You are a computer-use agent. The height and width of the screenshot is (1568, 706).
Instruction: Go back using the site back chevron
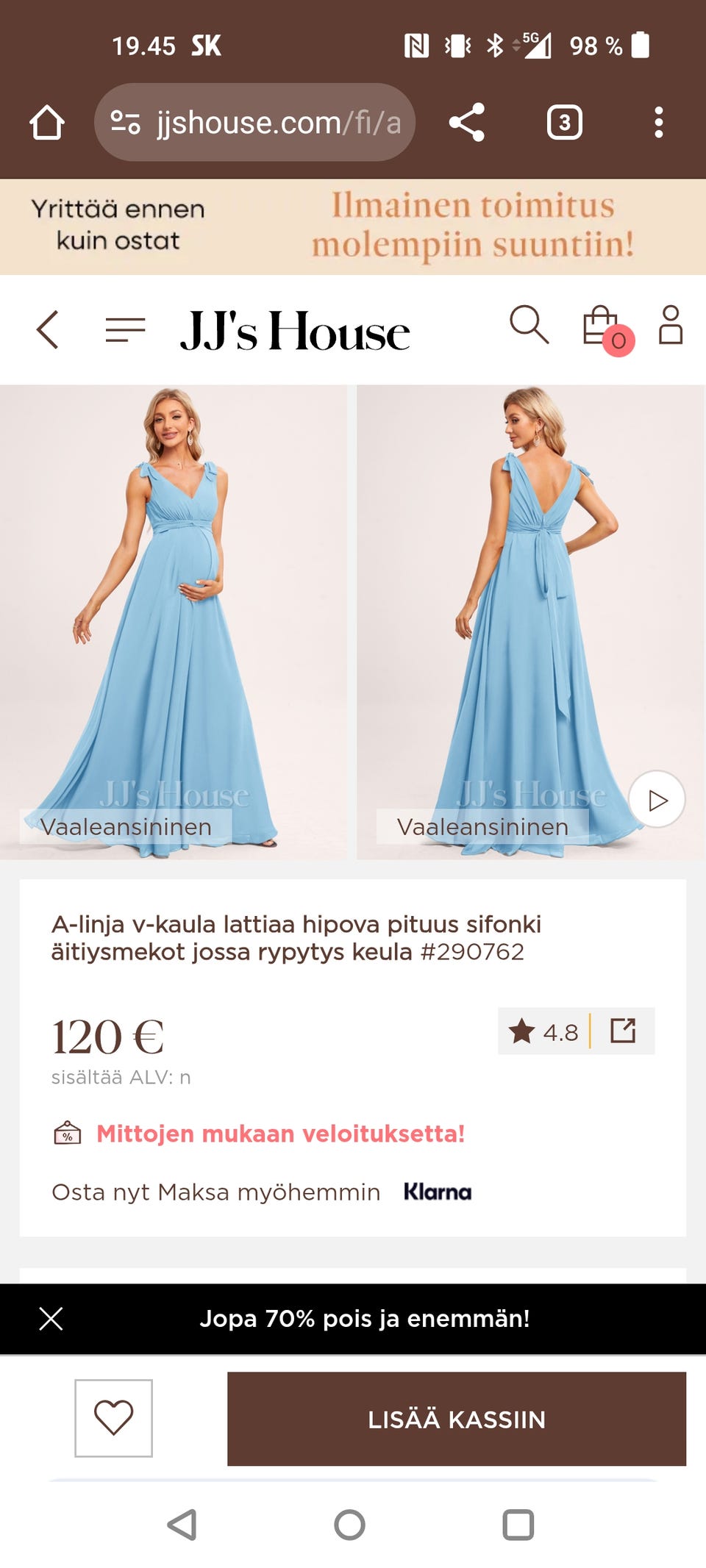[47, 329]
